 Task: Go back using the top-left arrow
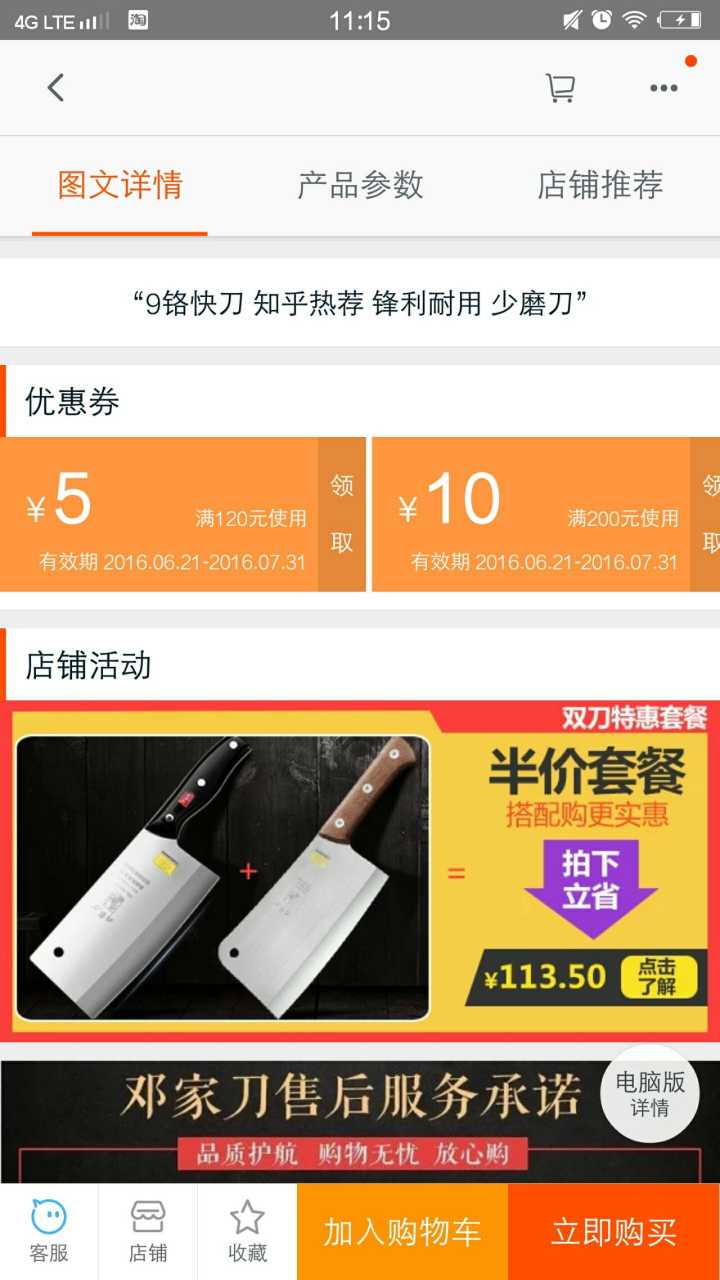[56, 88]
